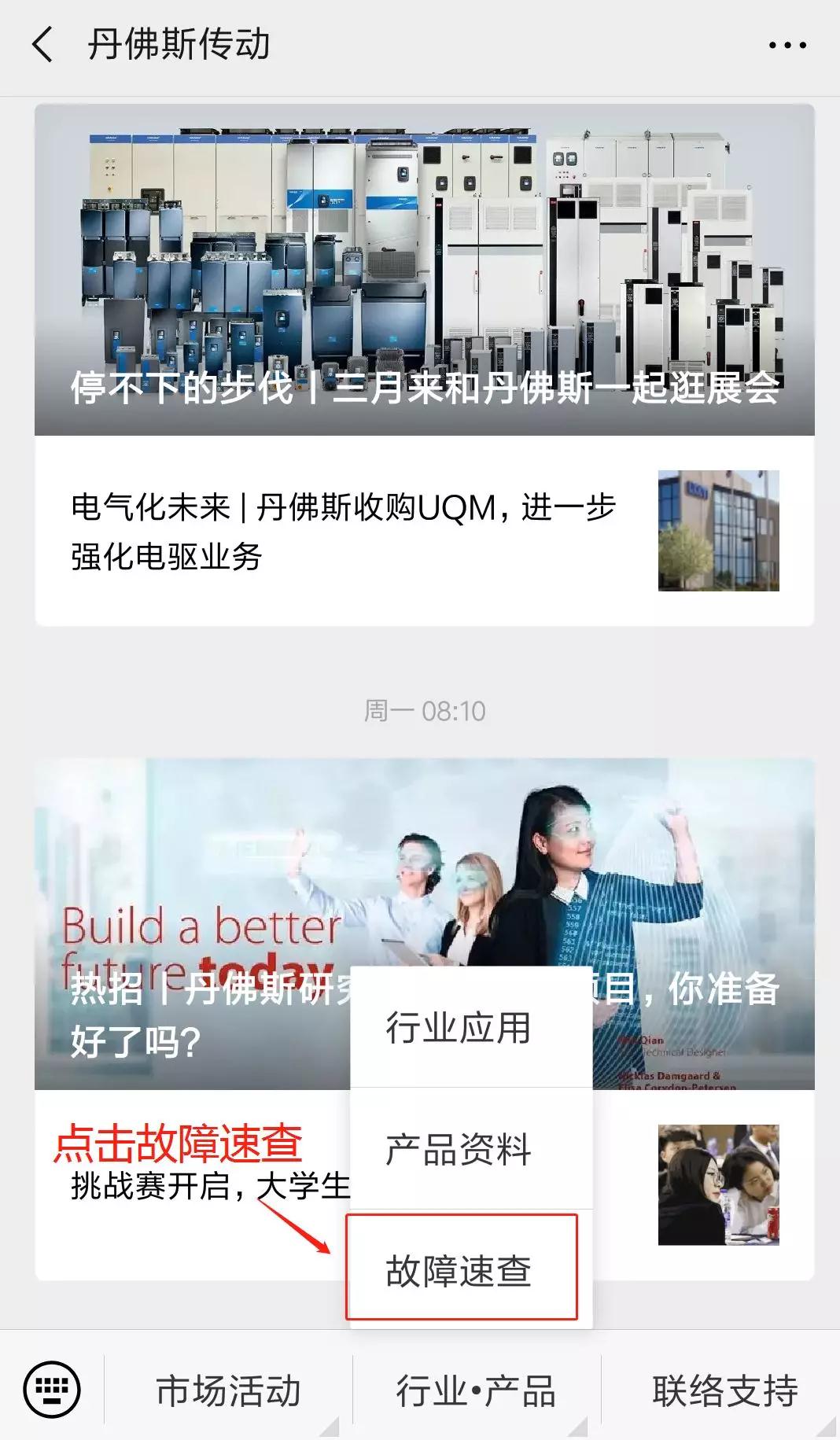Expand the 联络支持 bottom menu
Screen dimensions: 840x1440
coord(724,1391)
